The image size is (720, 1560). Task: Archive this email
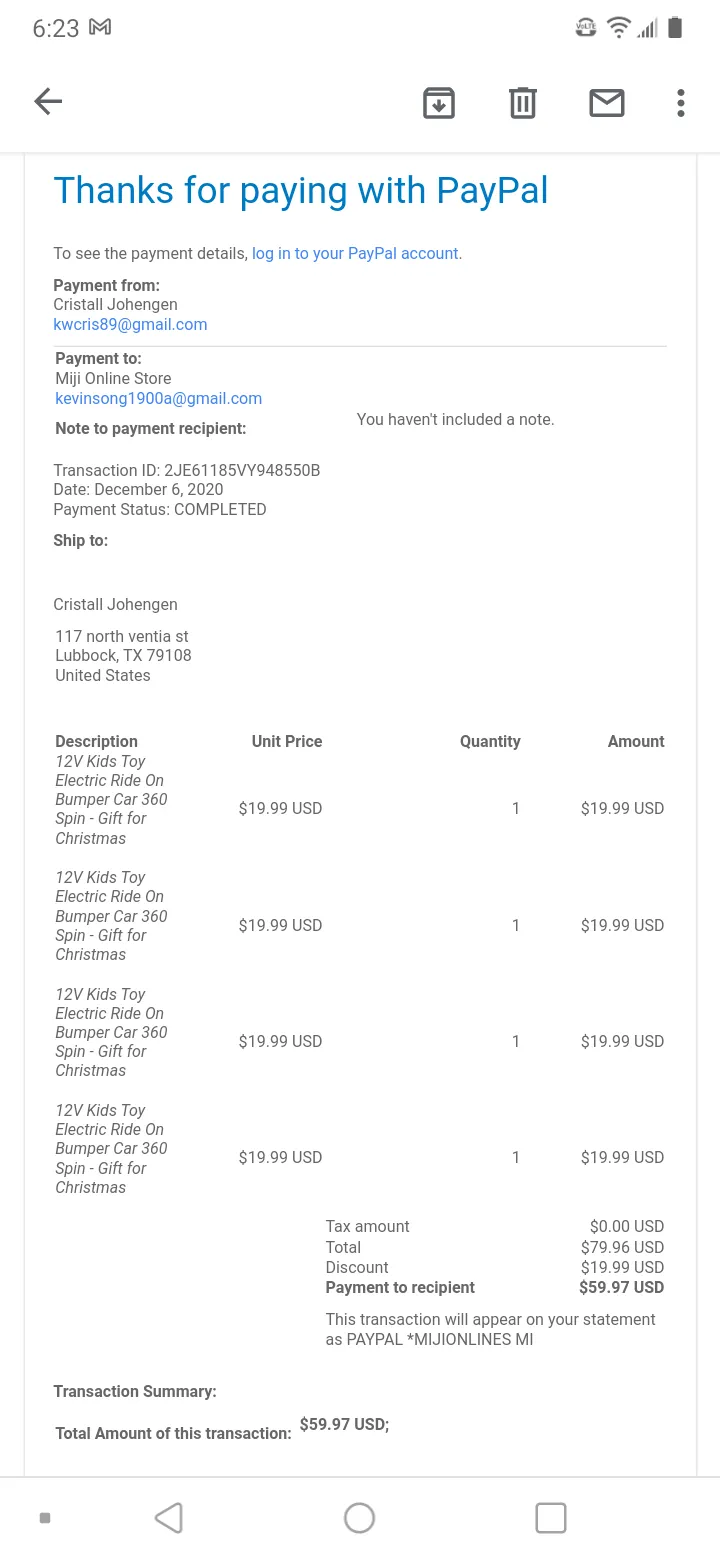[439, 103]
